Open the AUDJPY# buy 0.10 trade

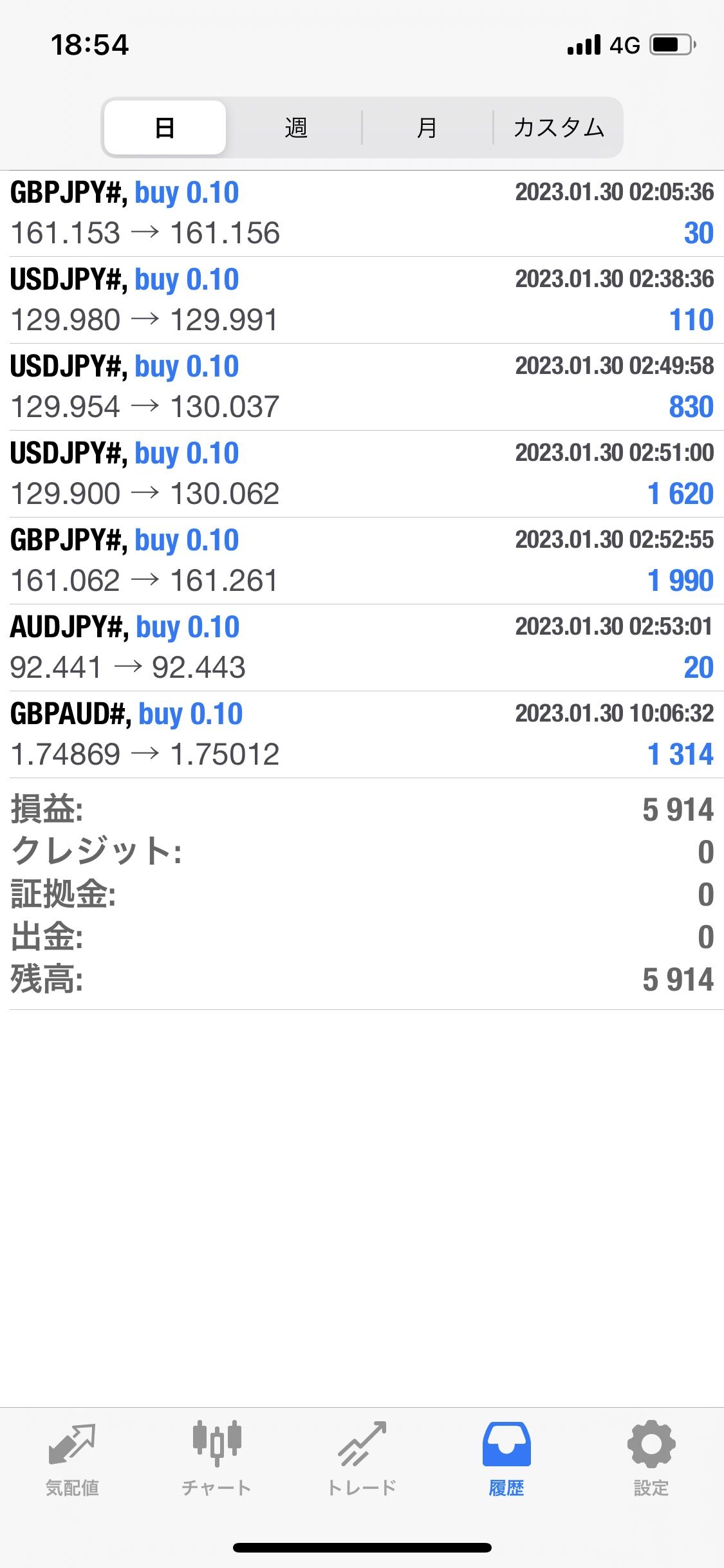(x=362, y=648)
